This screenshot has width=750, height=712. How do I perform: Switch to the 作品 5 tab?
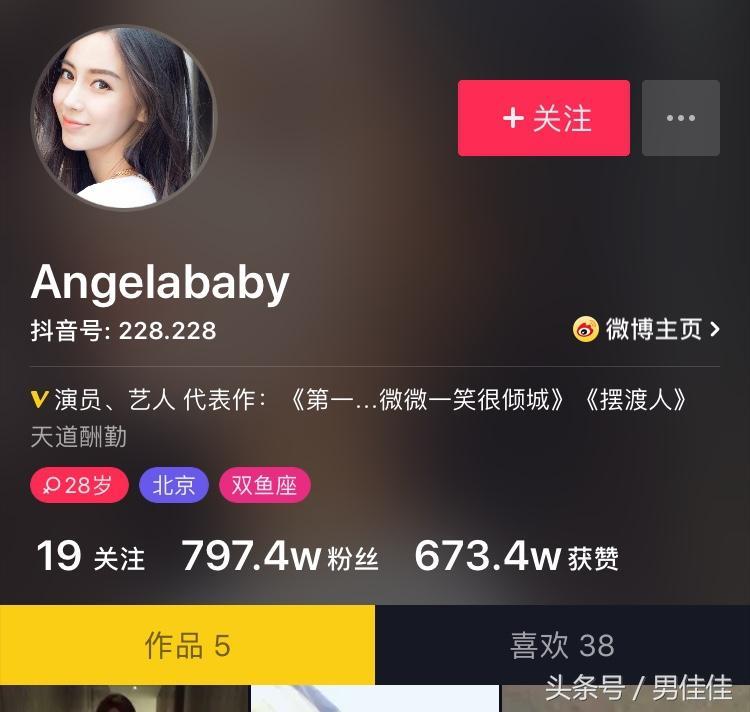pyautogui.click(x=187, y=645)
